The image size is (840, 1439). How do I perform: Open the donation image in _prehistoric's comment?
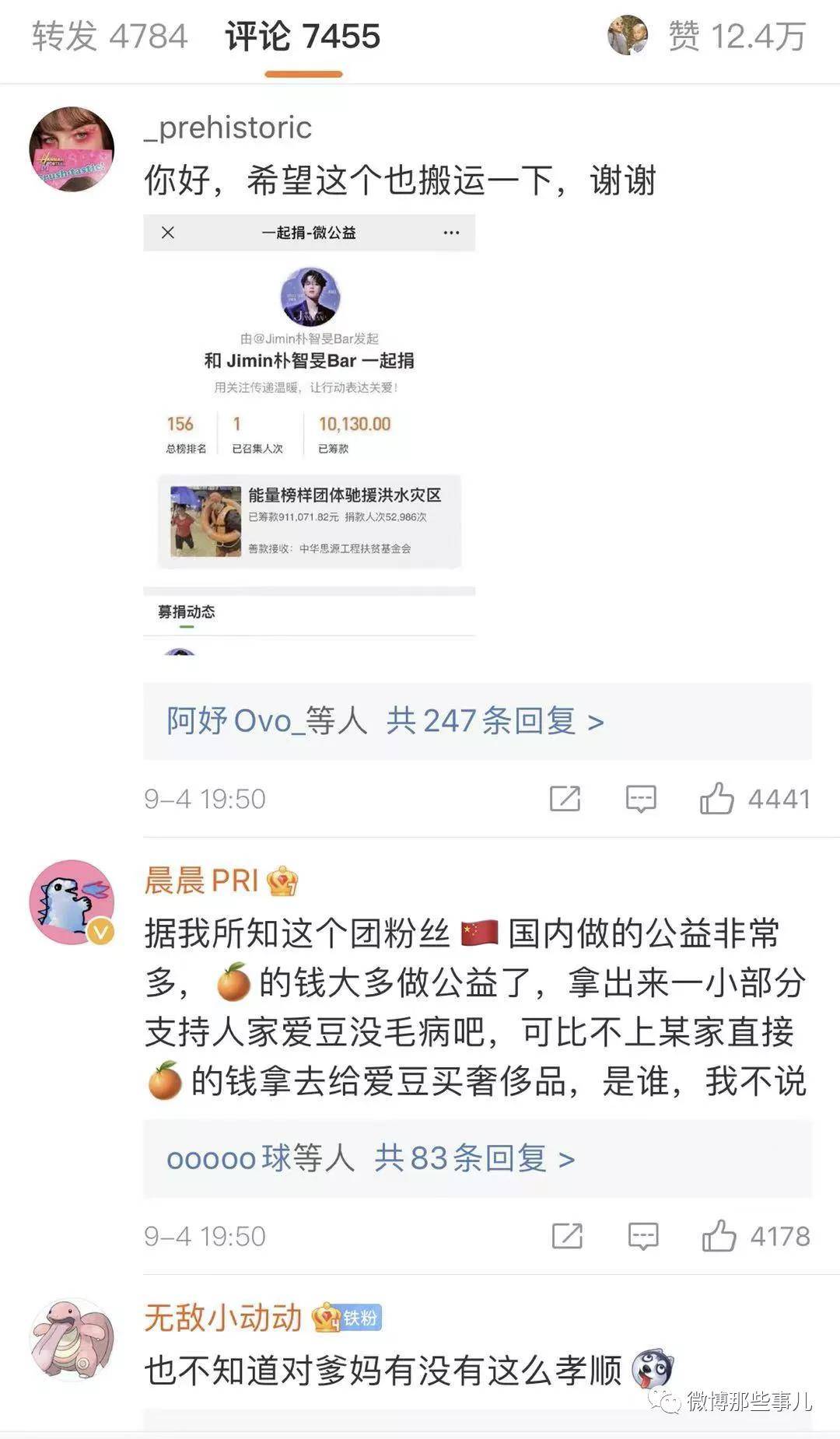309,434
